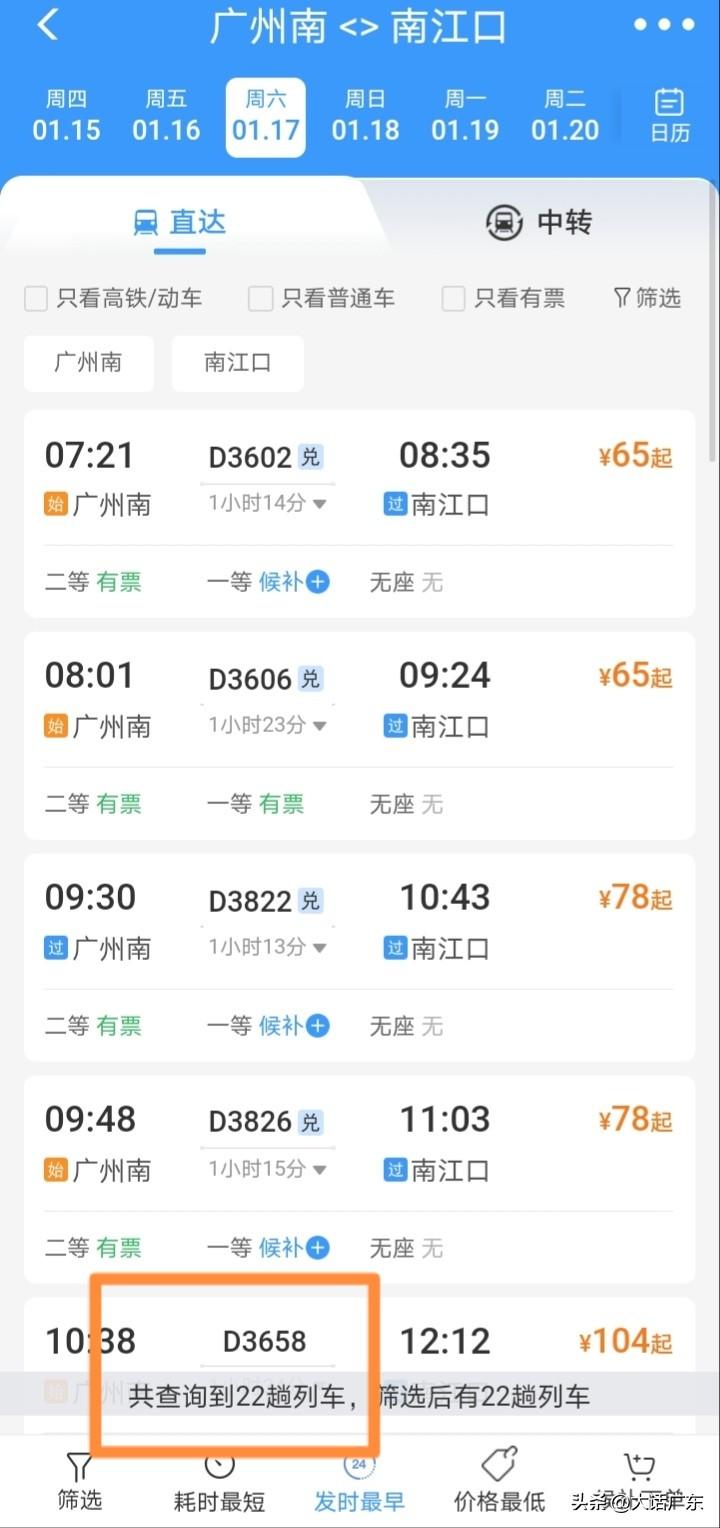Open the three-dot overflow menu

pyautogui.click(x=663, y=26)
